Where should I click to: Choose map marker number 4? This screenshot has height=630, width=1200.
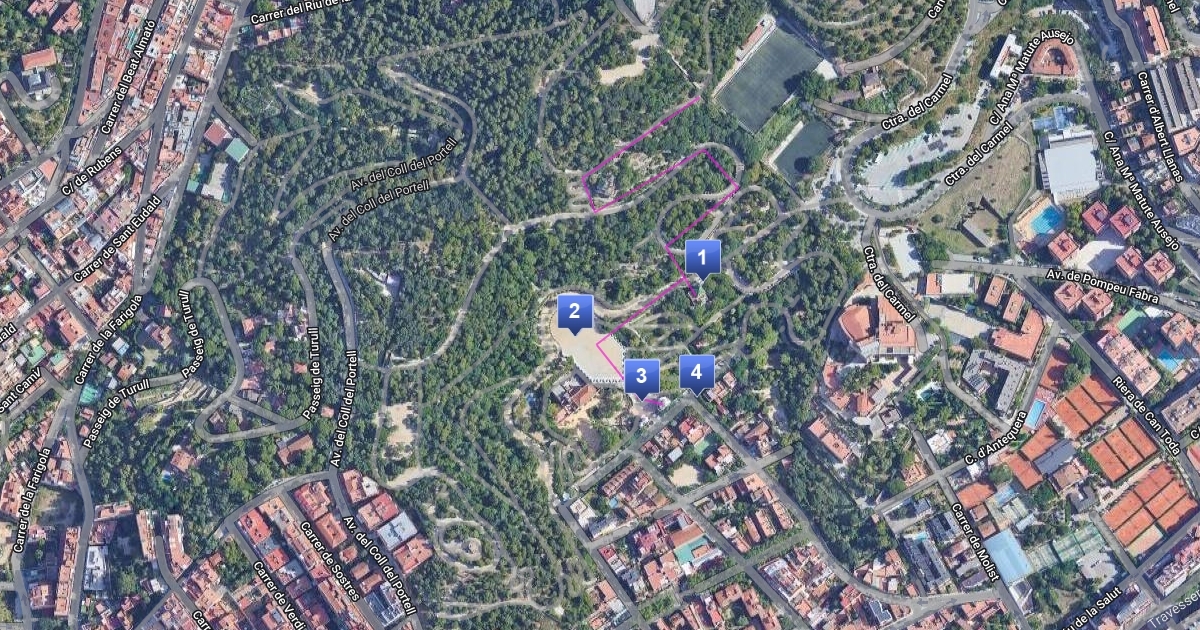pos(697,374)
